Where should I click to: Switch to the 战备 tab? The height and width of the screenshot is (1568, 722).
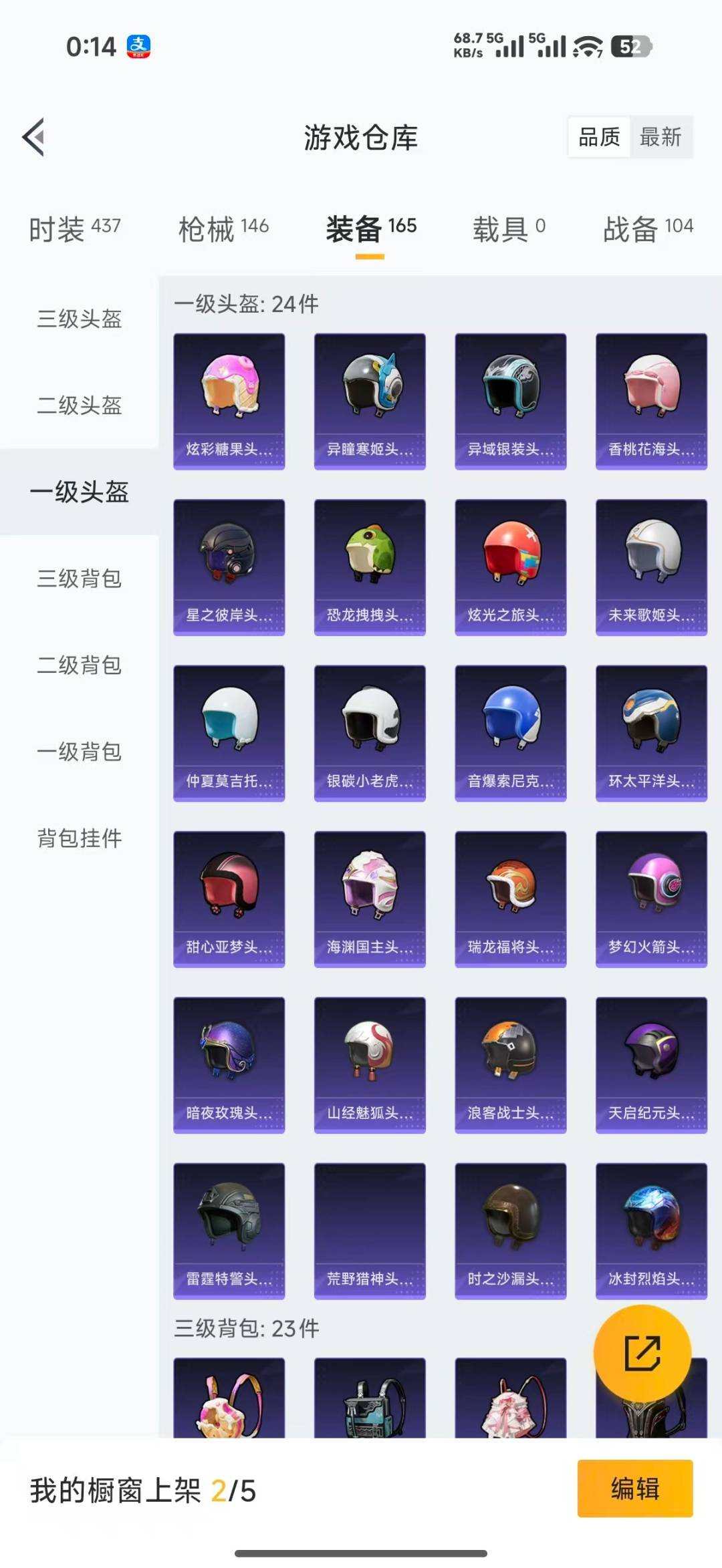point(648,229)
